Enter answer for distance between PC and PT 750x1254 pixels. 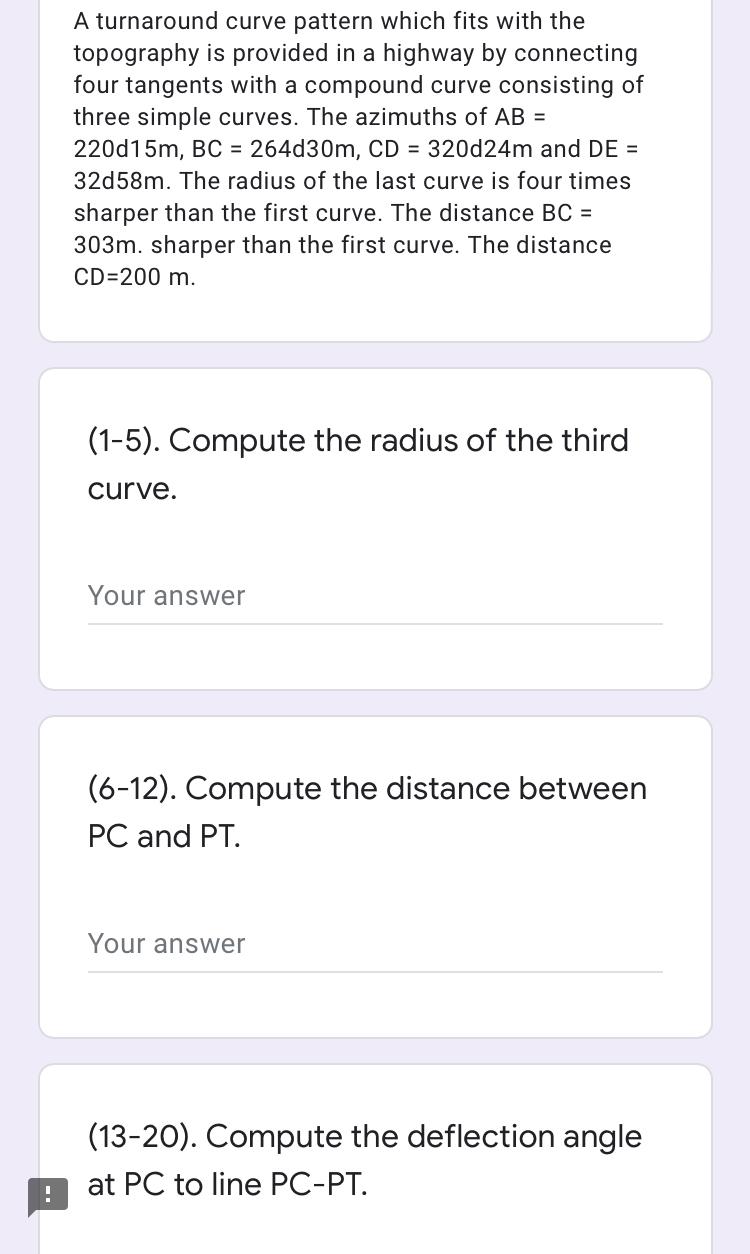375,944
